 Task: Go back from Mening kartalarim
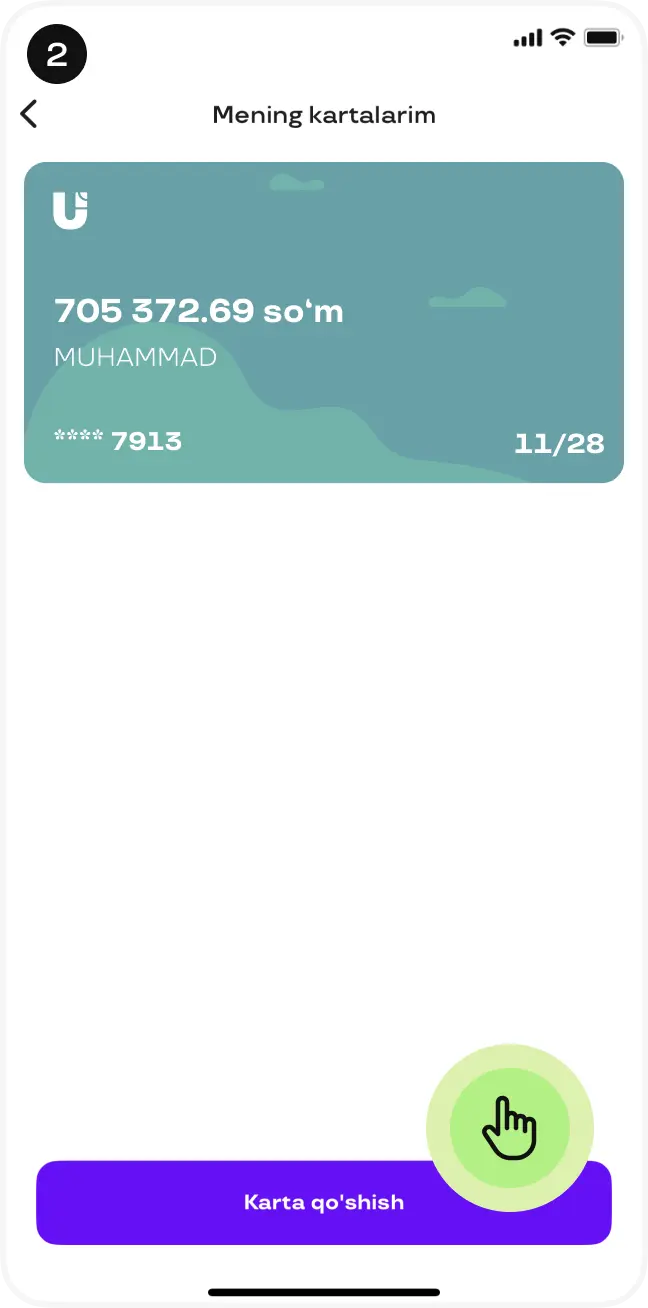point(29,114)
